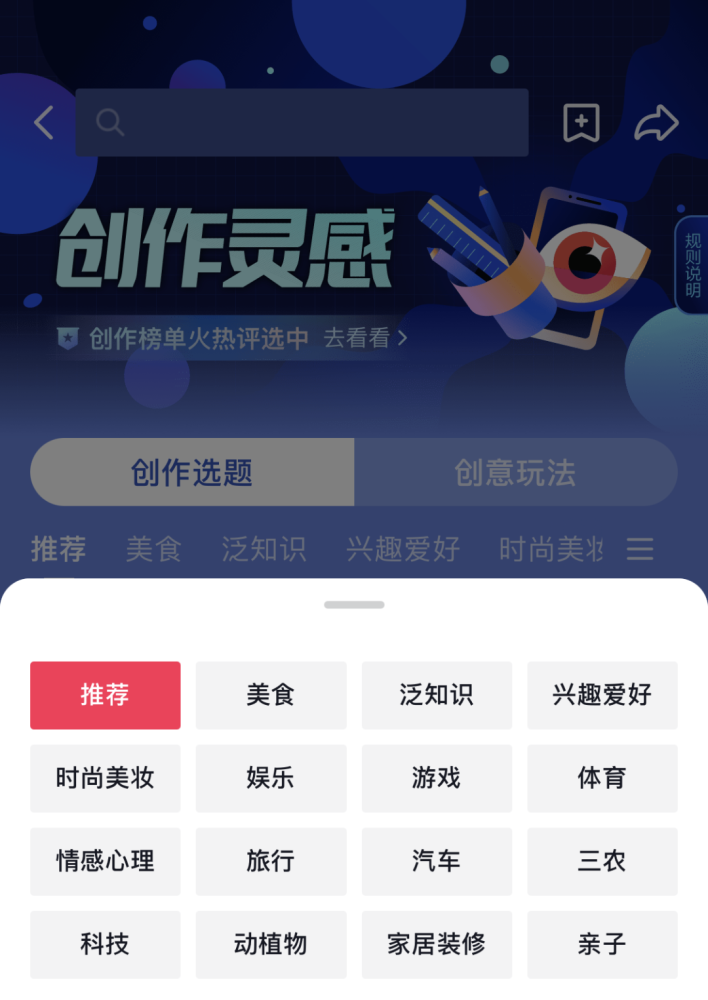The width and height of the screenshot is (708, 1000).
Task: Open the search field at the top
Action: (x=302, y=123)
